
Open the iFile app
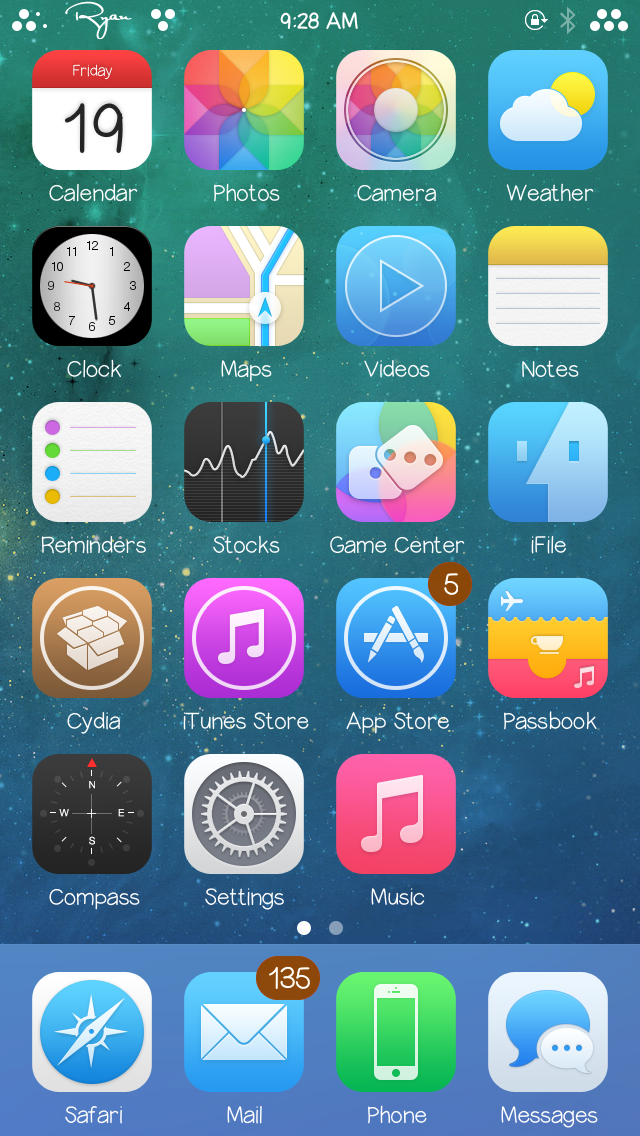(548, 462)
